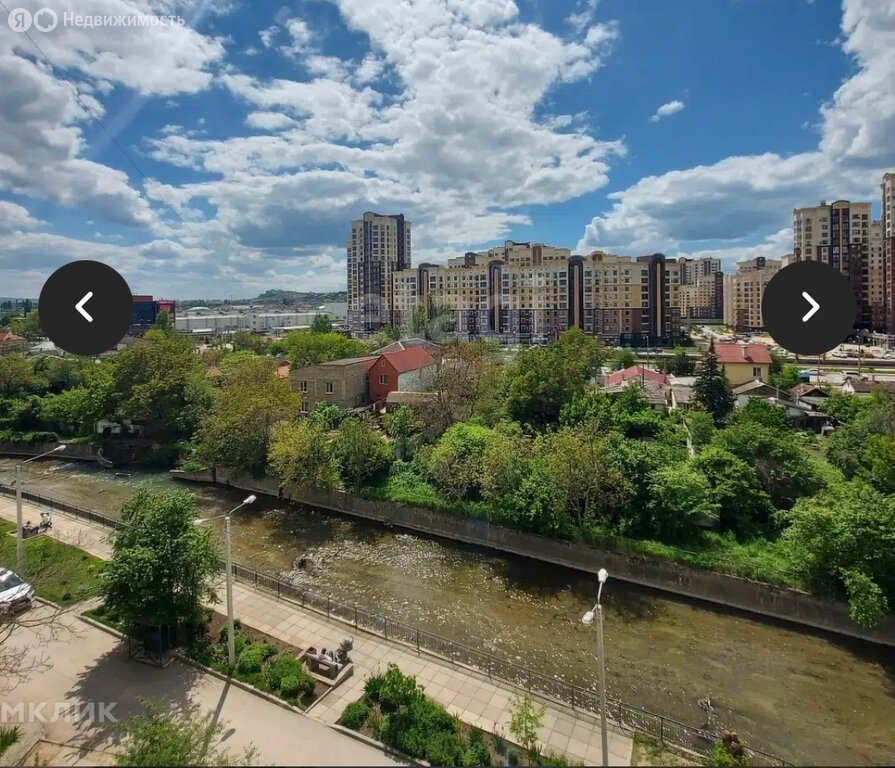Go to the previous photo
This screenshot has width=895, height=768.
[85, 308]
